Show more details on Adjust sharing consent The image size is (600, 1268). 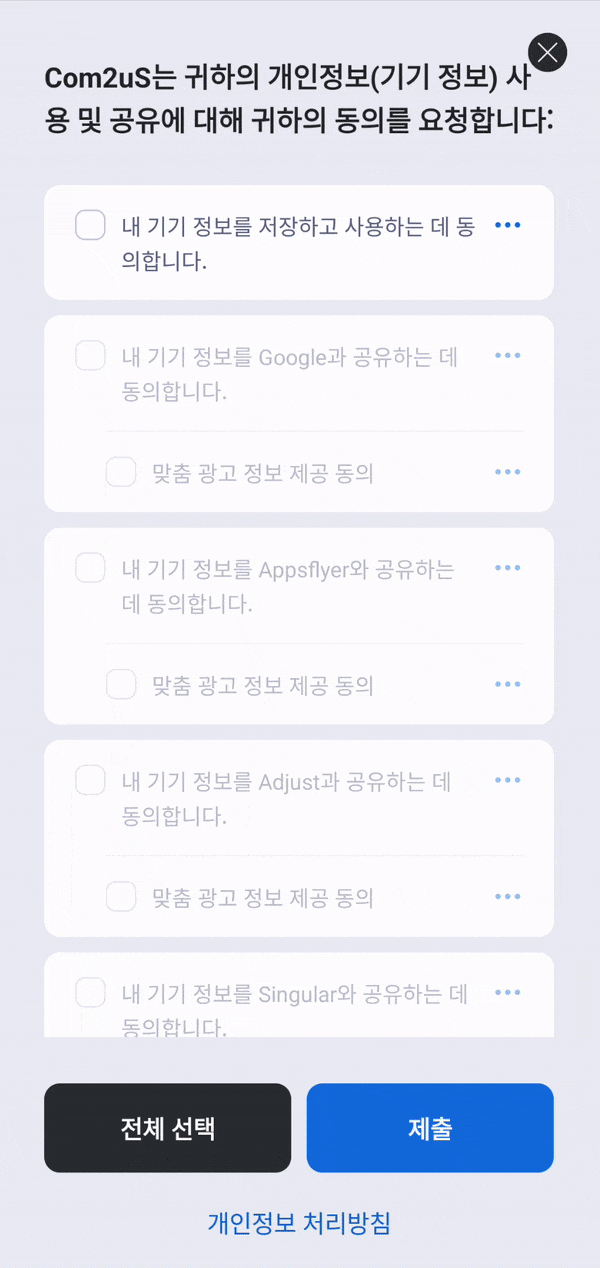pos(508,780)
